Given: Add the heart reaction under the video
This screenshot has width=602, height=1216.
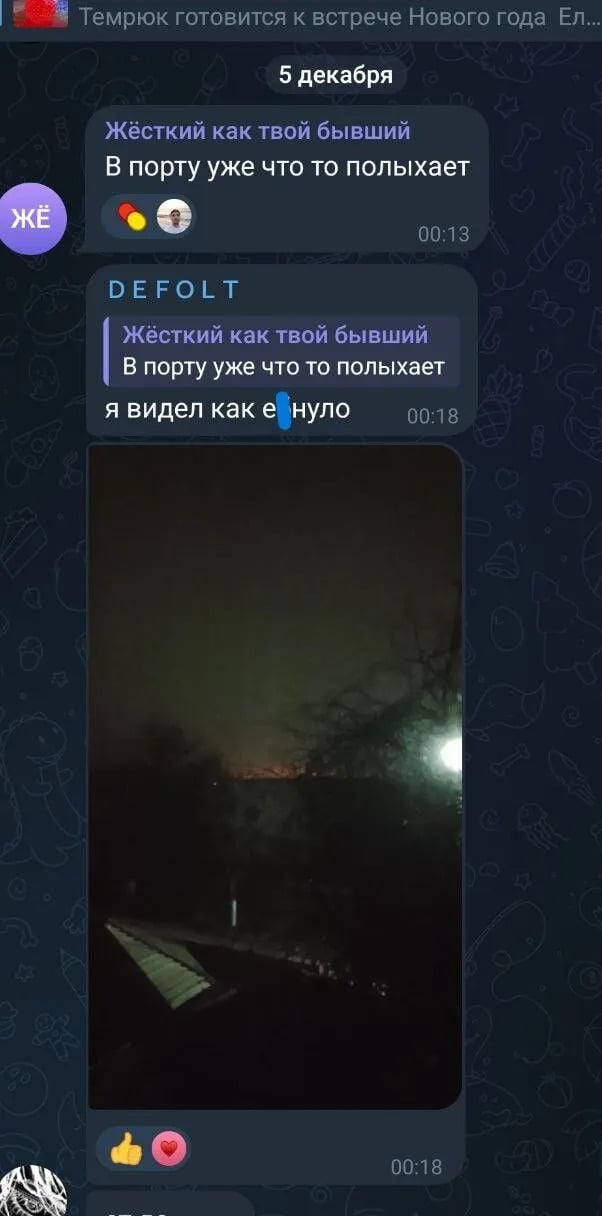Looking at the screenshot, I should 169,1149.
